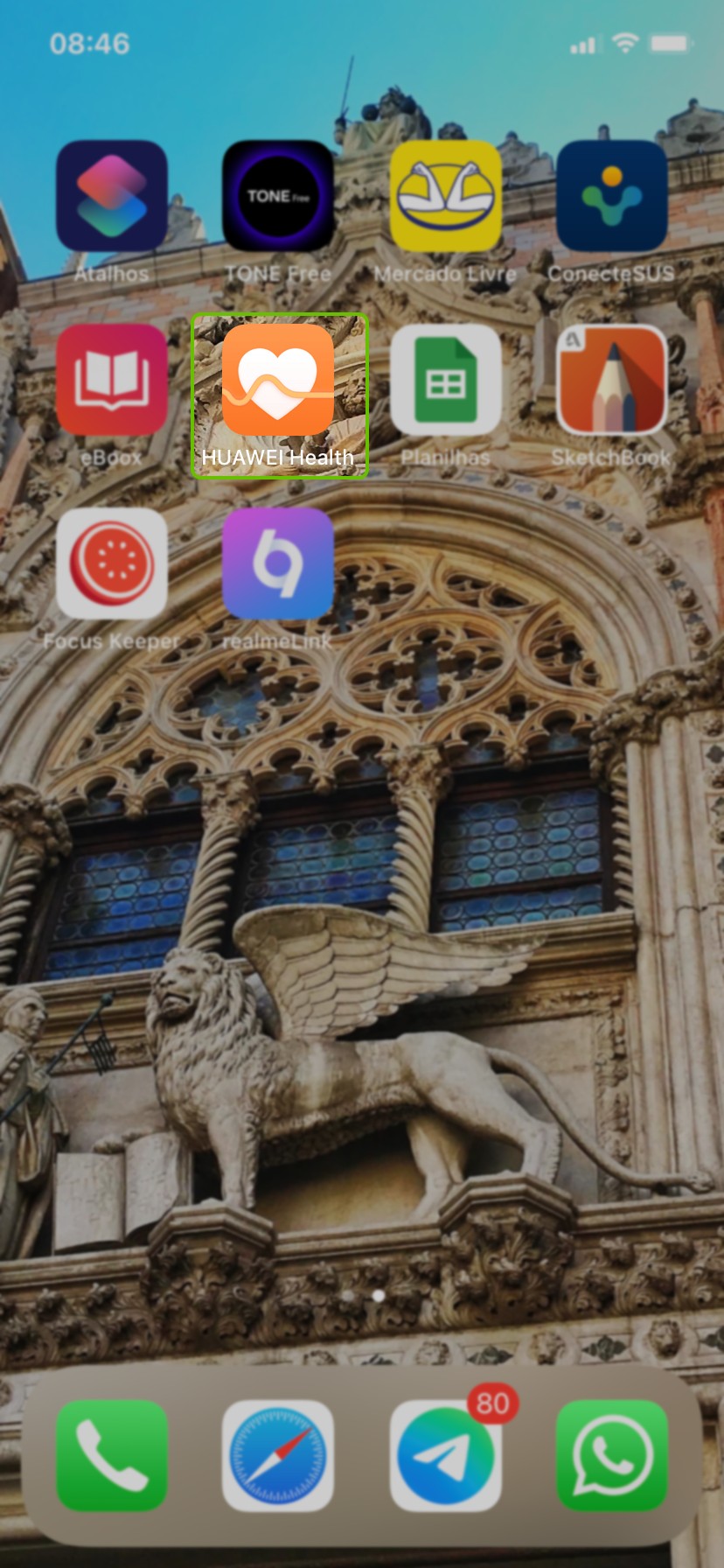Open Mercado Livre
This screenshot has height=1568, width=724.
(x=445, y=196)
